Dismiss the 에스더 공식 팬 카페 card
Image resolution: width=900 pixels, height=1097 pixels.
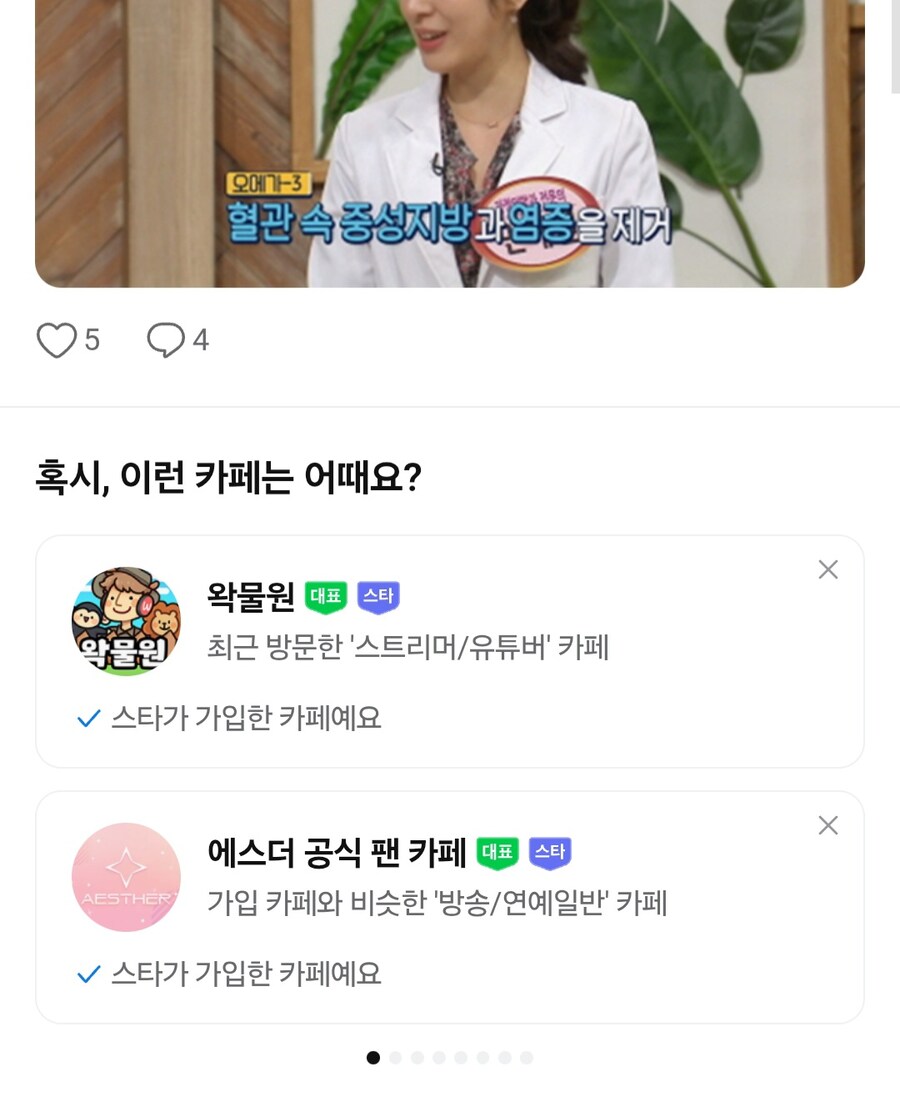828,825
